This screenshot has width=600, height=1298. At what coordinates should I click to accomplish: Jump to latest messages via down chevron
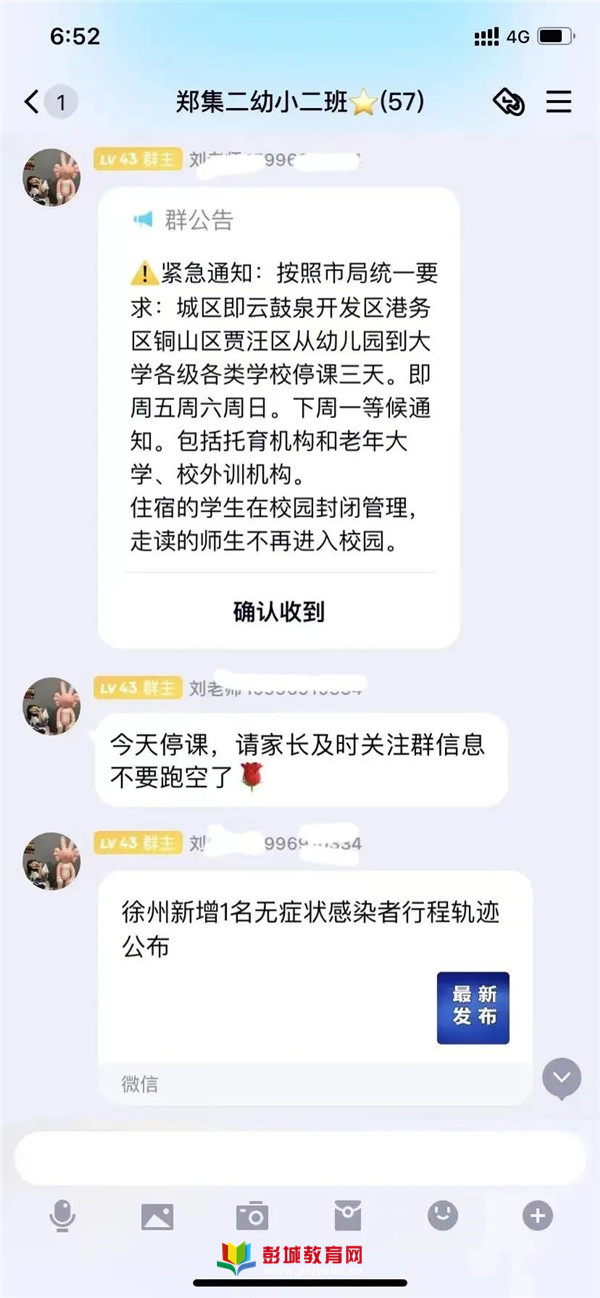pyautogui.click(x=561, y=1077)
